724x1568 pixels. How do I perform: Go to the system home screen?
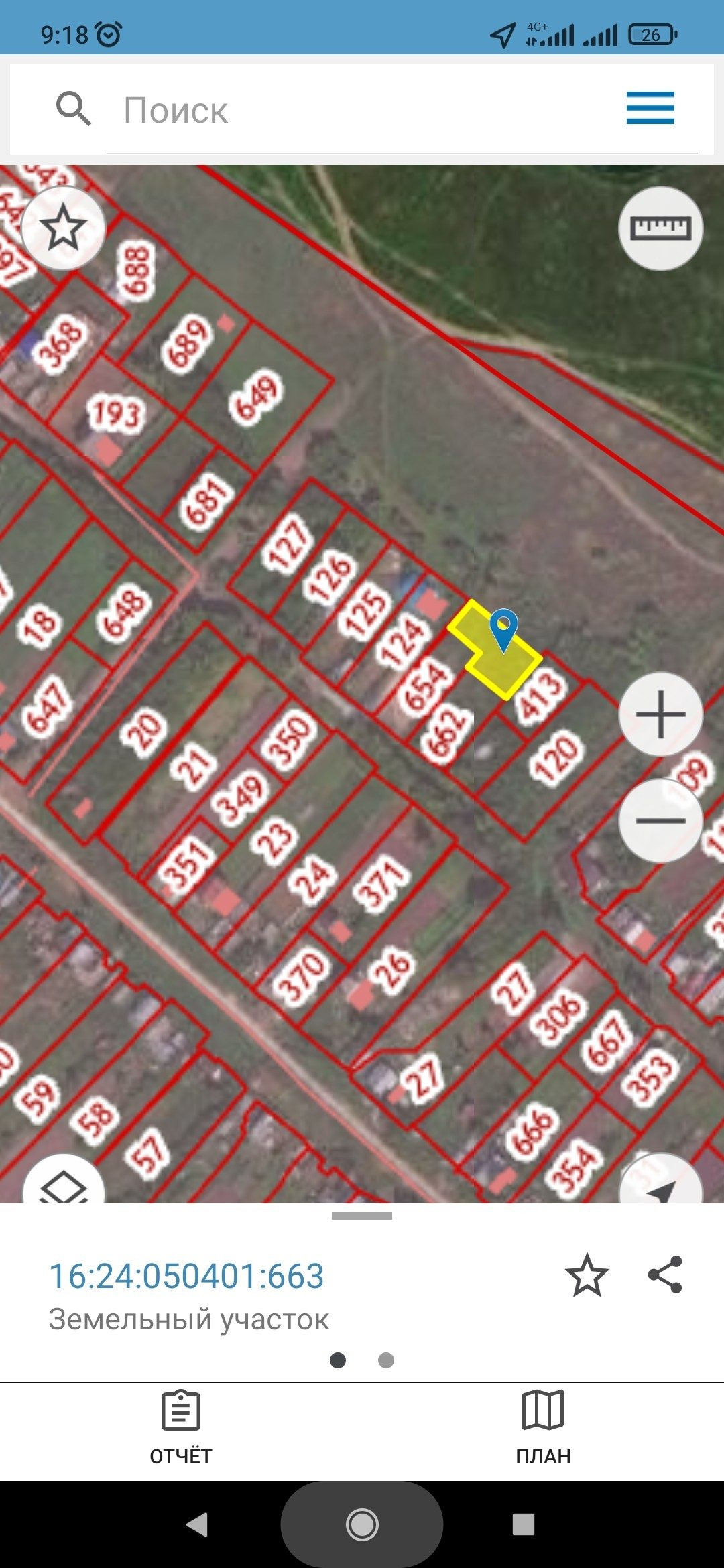pyautogui.click(x=362, y=1524)
